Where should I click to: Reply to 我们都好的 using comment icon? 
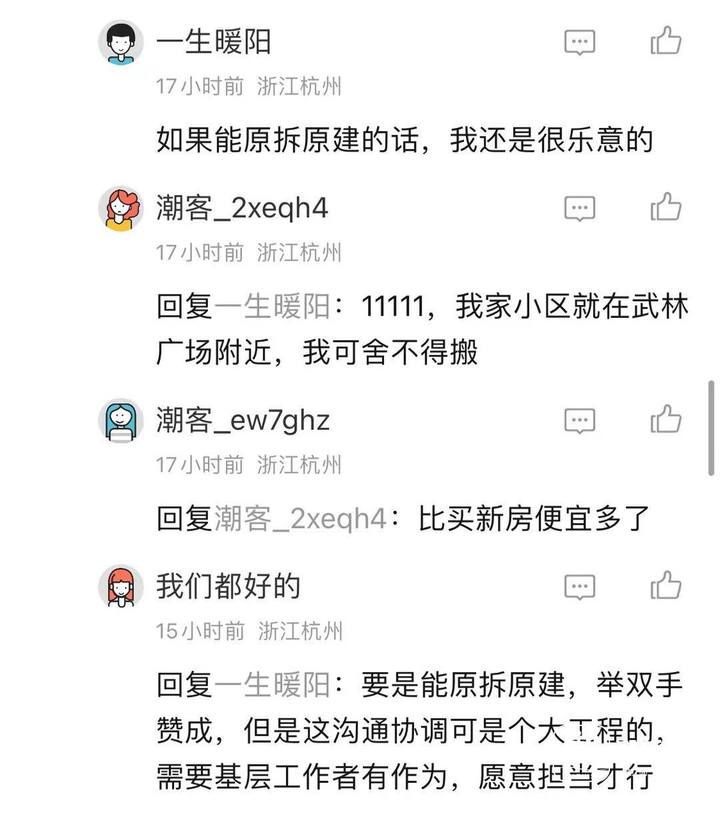point(580,586)
